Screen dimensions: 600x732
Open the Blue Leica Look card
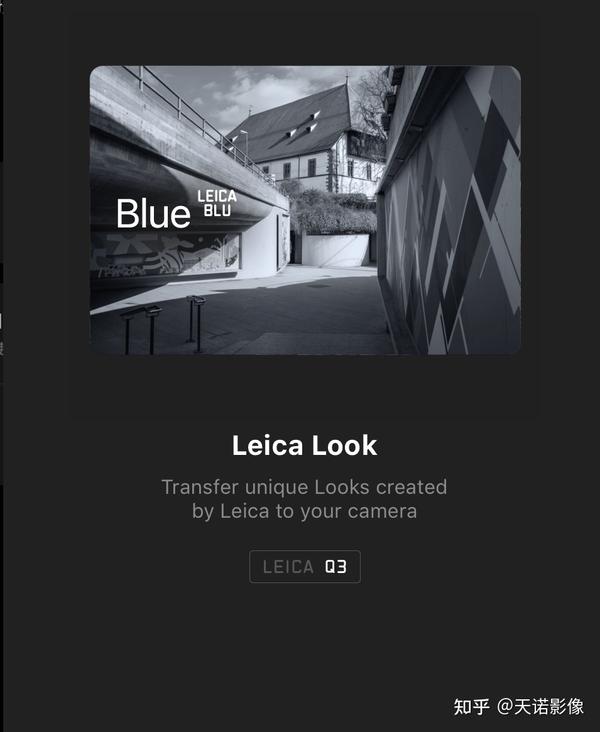[305, 210]
